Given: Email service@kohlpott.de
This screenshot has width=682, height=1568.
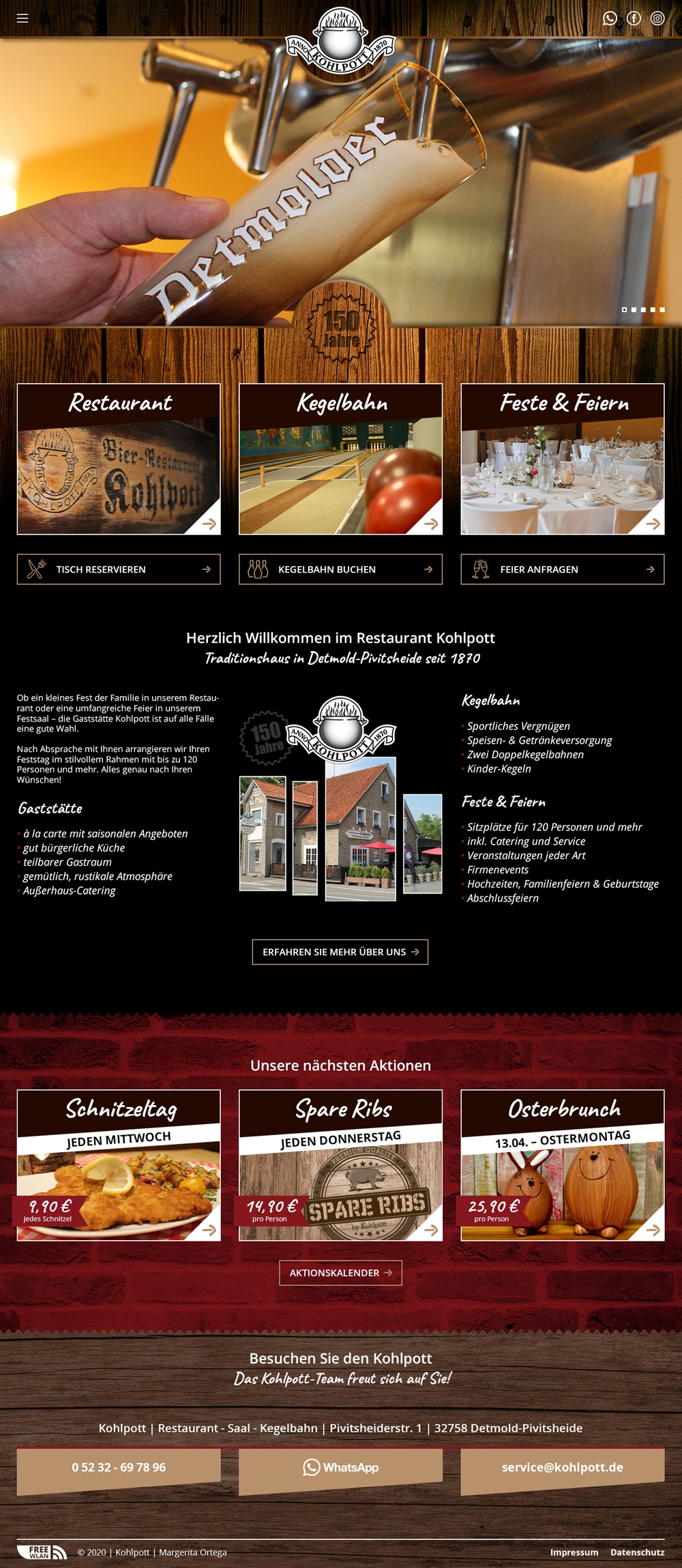Looking at the screenshot, I should 562,1467.
